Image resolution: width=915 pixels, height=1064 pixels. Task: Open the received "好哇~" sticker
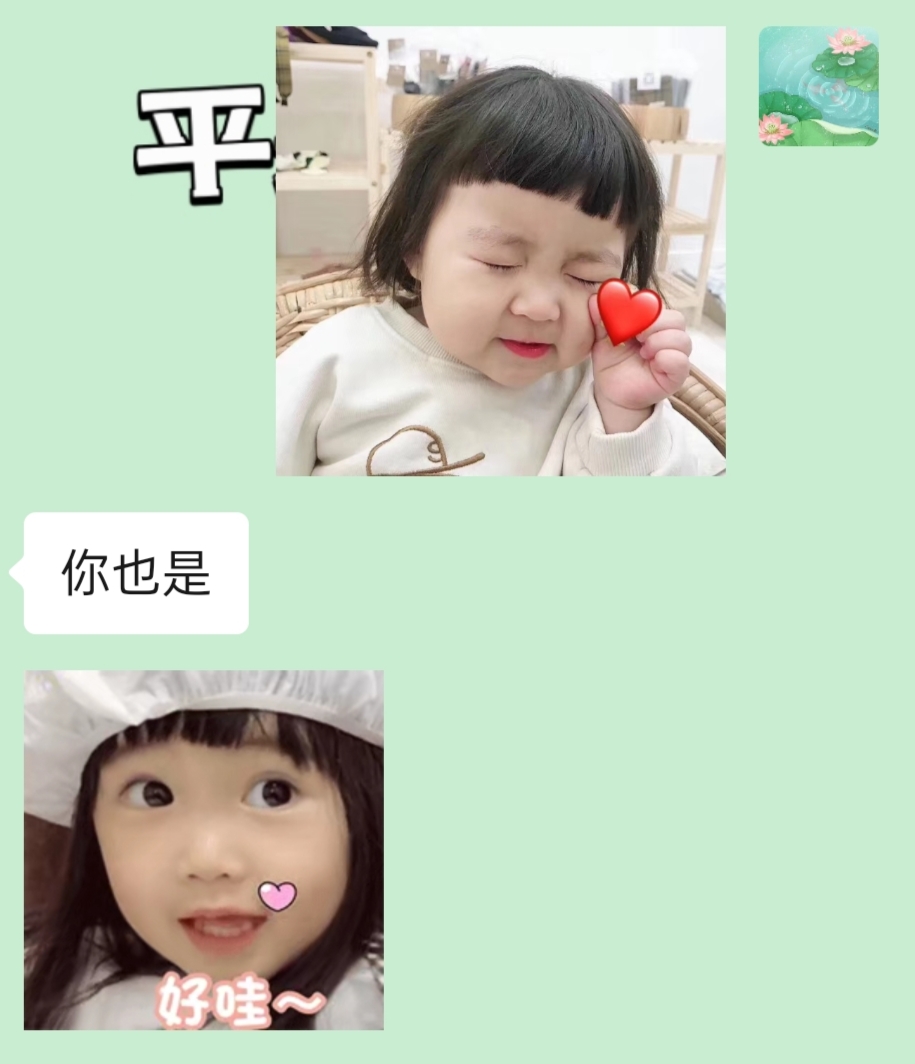click(204, 850)
